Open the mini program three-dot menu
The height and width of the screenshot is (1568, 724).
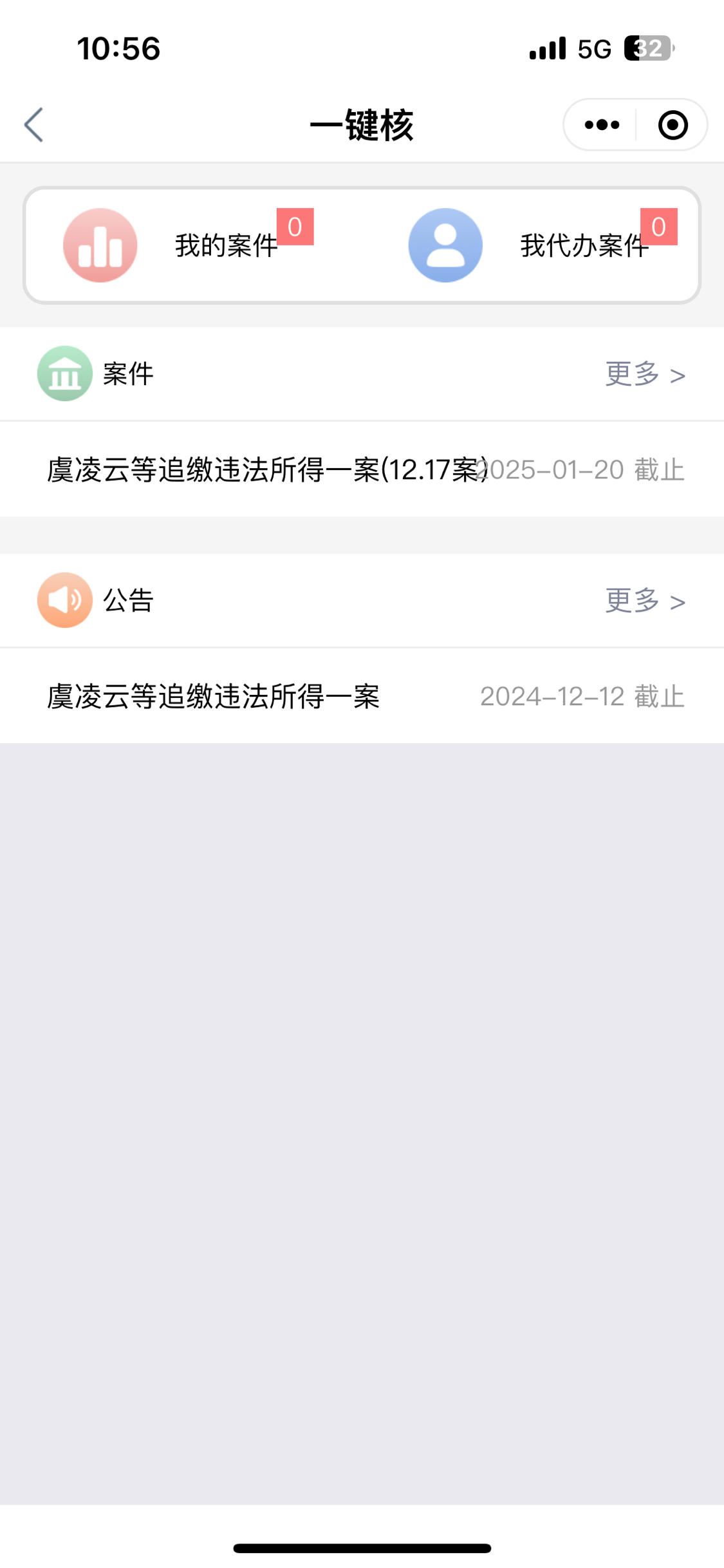coord(602,124)
